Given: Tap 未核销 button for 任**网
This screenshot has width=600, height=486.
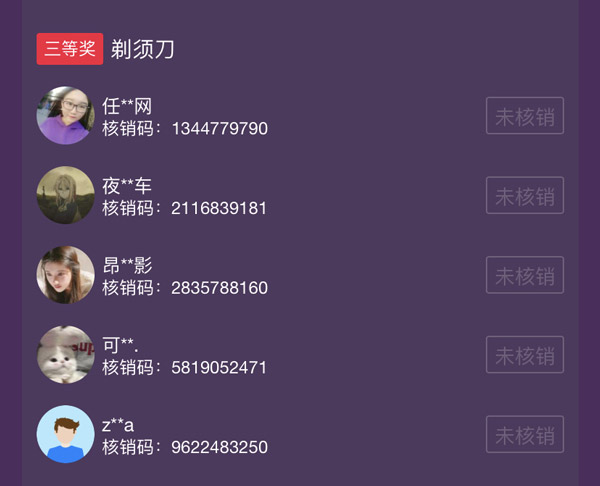Looking at the screenshot, I should pyautogui.click(x=525, y=116).
